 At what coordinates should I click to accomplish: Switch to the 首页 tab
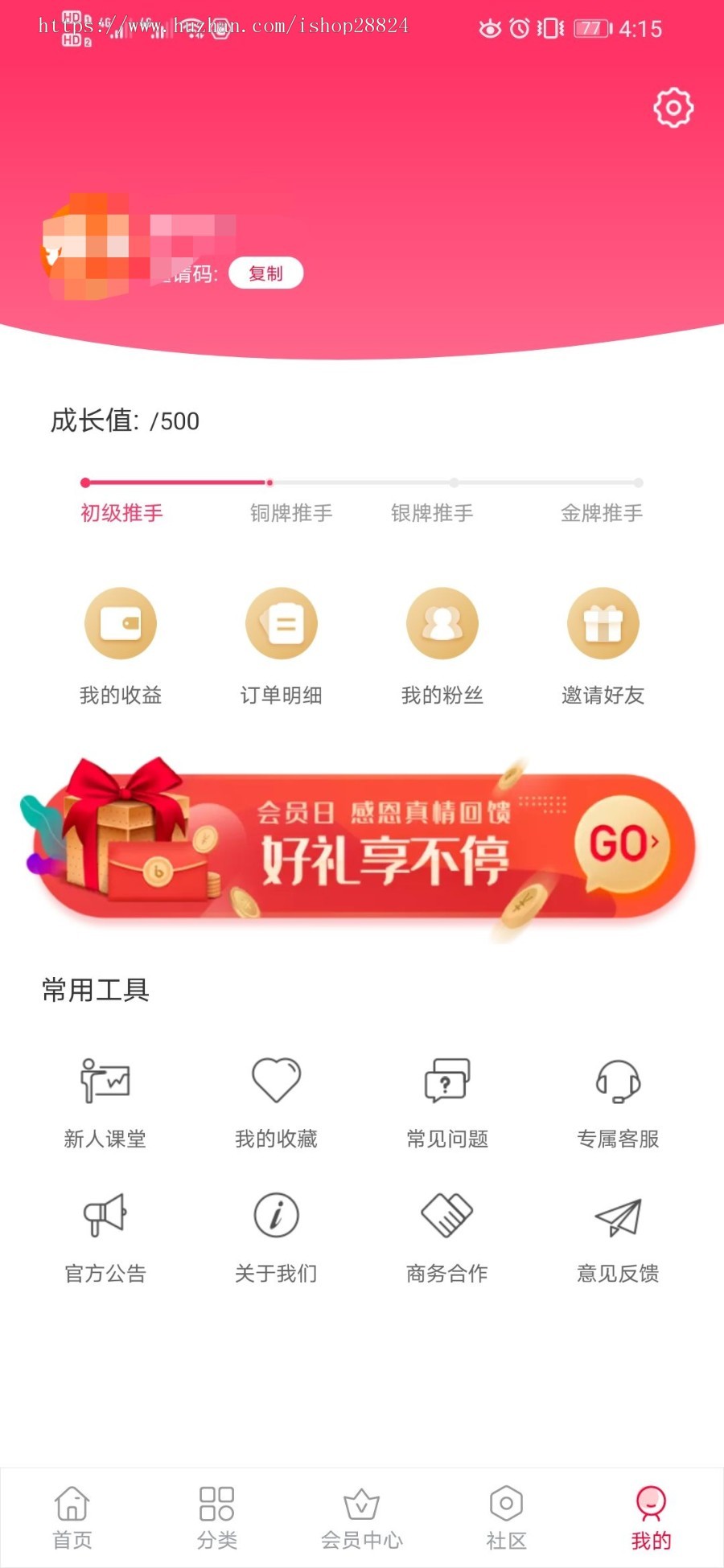pyautogui.click(x=72, y=1517)
